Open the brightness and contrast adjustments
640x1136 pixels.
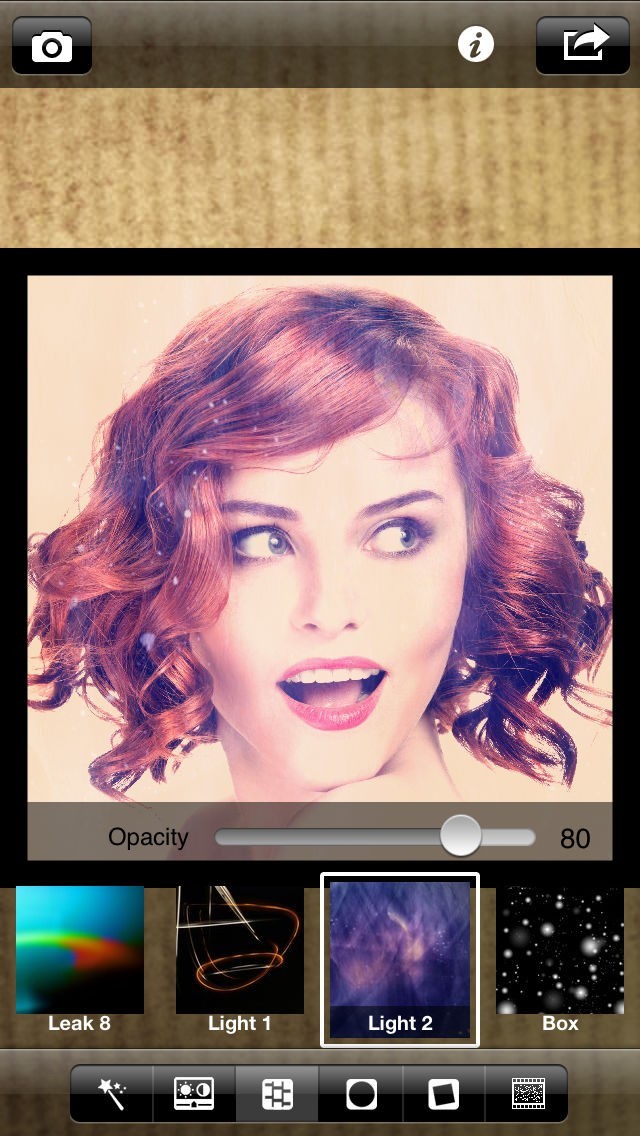(x=193, y=1094)
